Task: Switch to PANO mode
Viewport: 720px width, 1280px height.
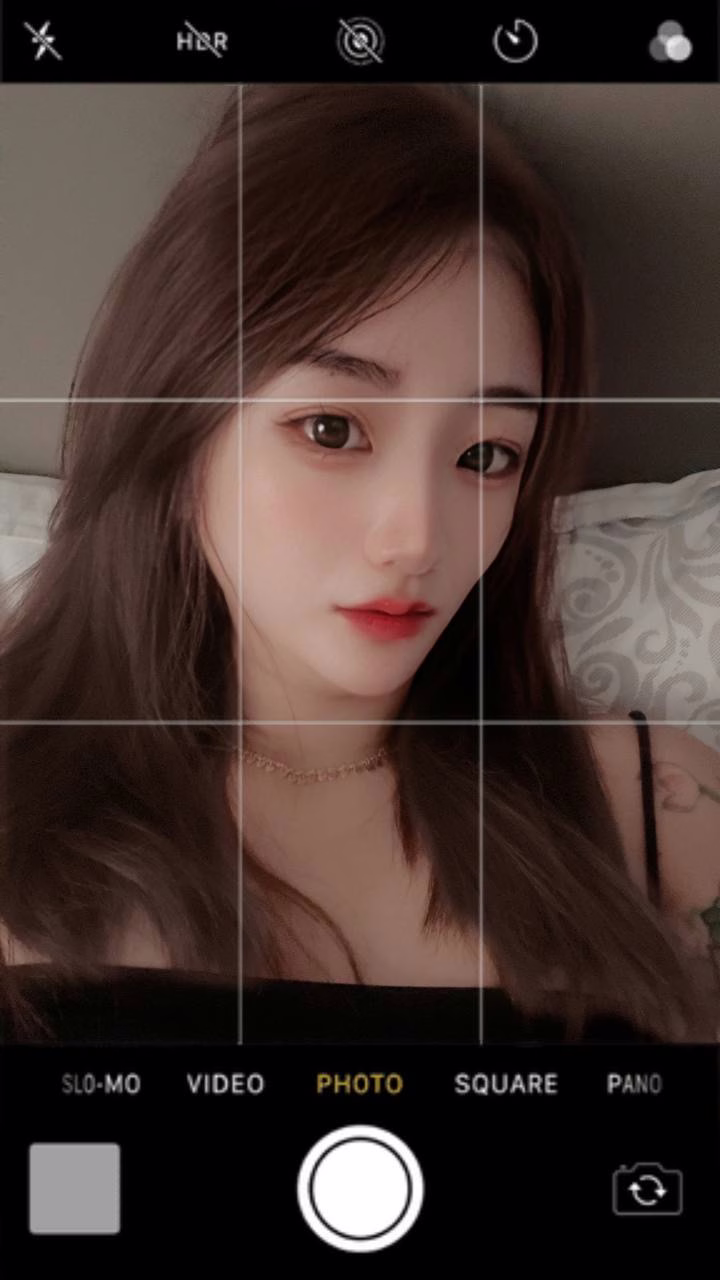Action: click(x=634, y=1084)
